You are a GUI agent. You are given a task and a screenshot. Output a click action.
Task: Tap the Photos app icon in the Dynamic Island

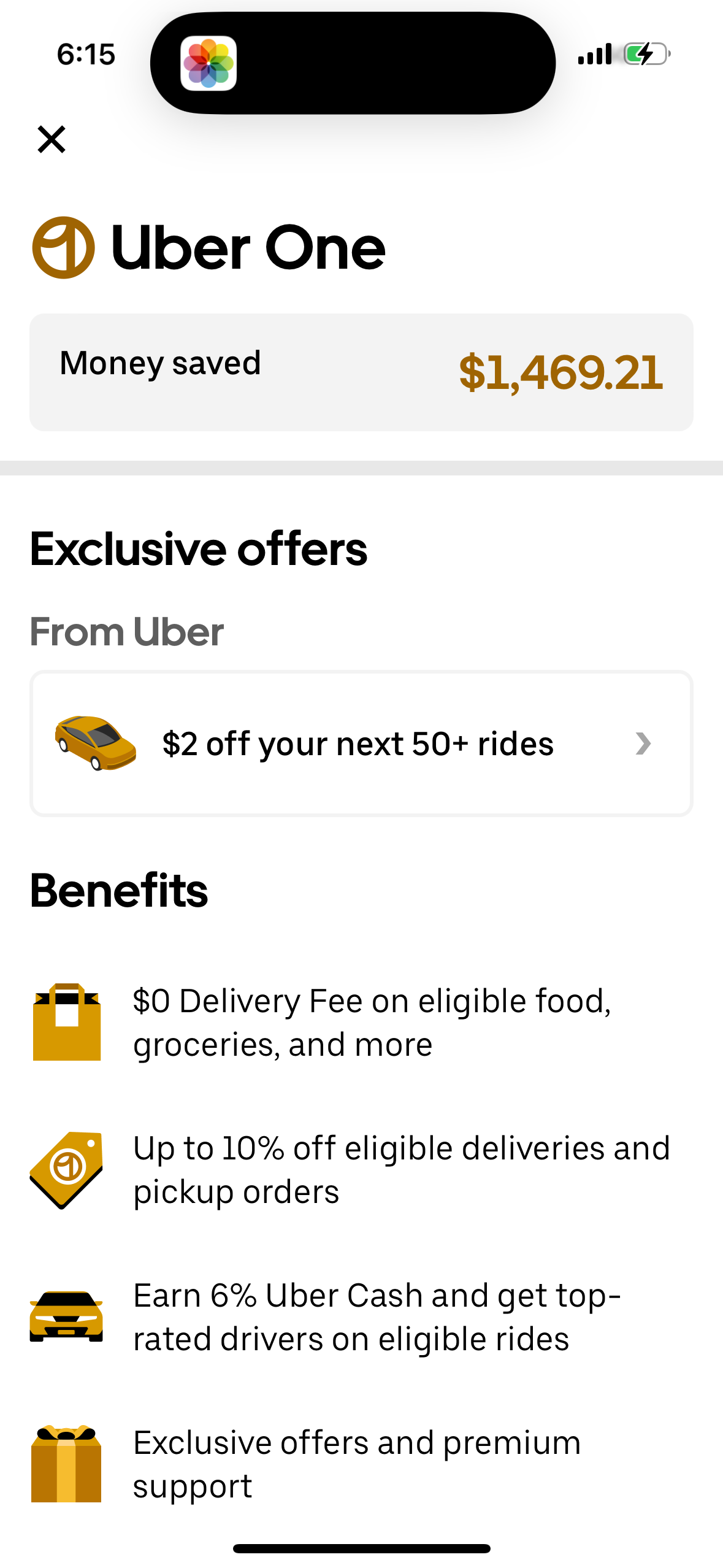pos(208,64)
